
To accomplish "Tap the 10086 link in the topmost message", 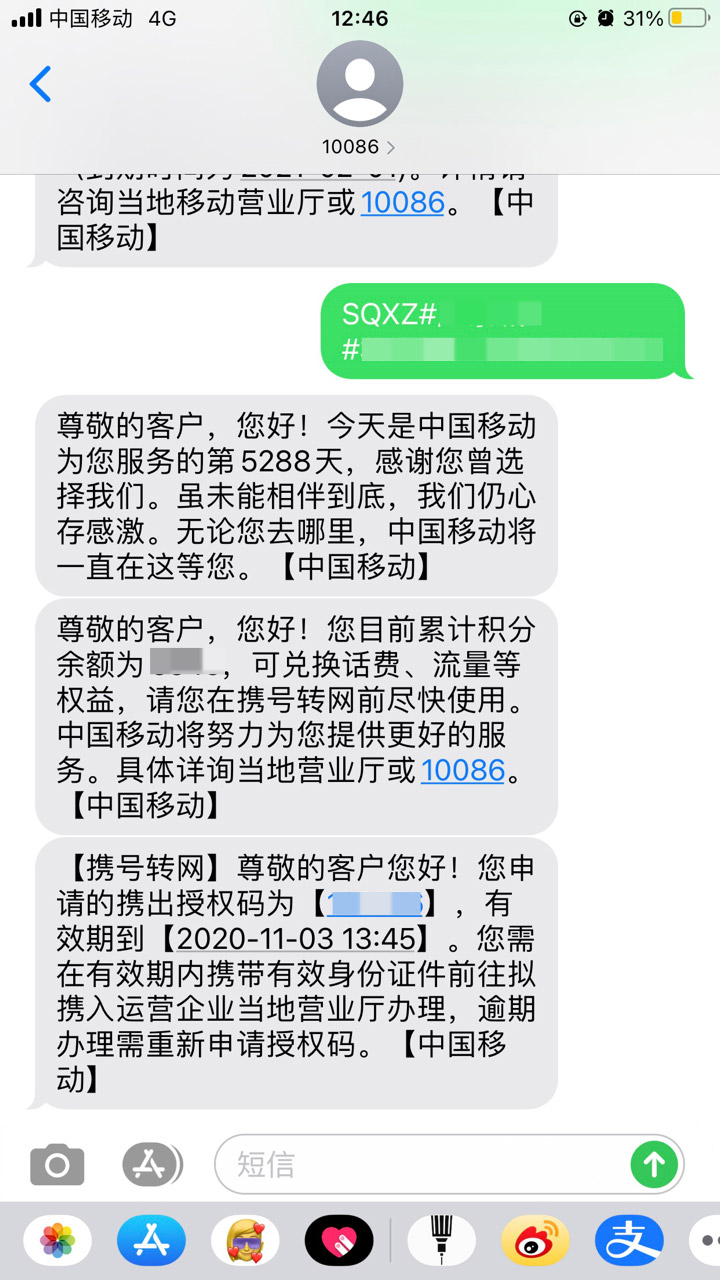I will point(402,202).
